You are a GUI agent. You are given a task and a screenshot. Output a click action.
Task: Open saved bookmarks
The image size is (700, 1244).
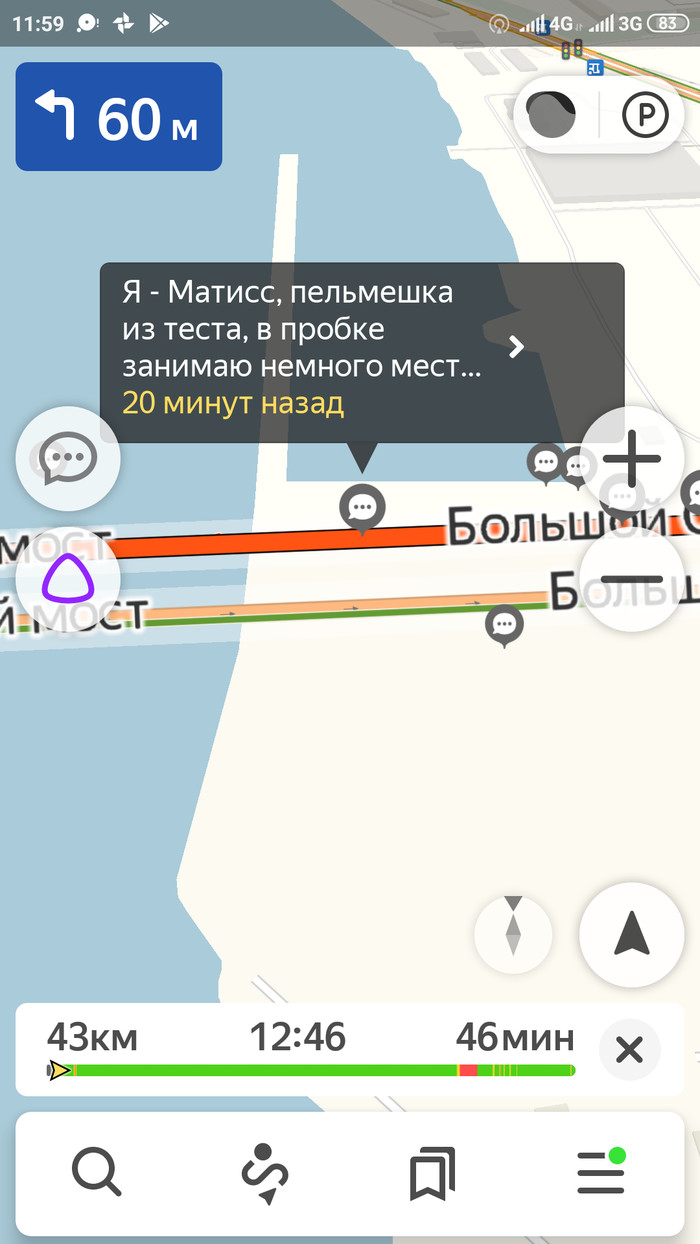(432, 1172)
